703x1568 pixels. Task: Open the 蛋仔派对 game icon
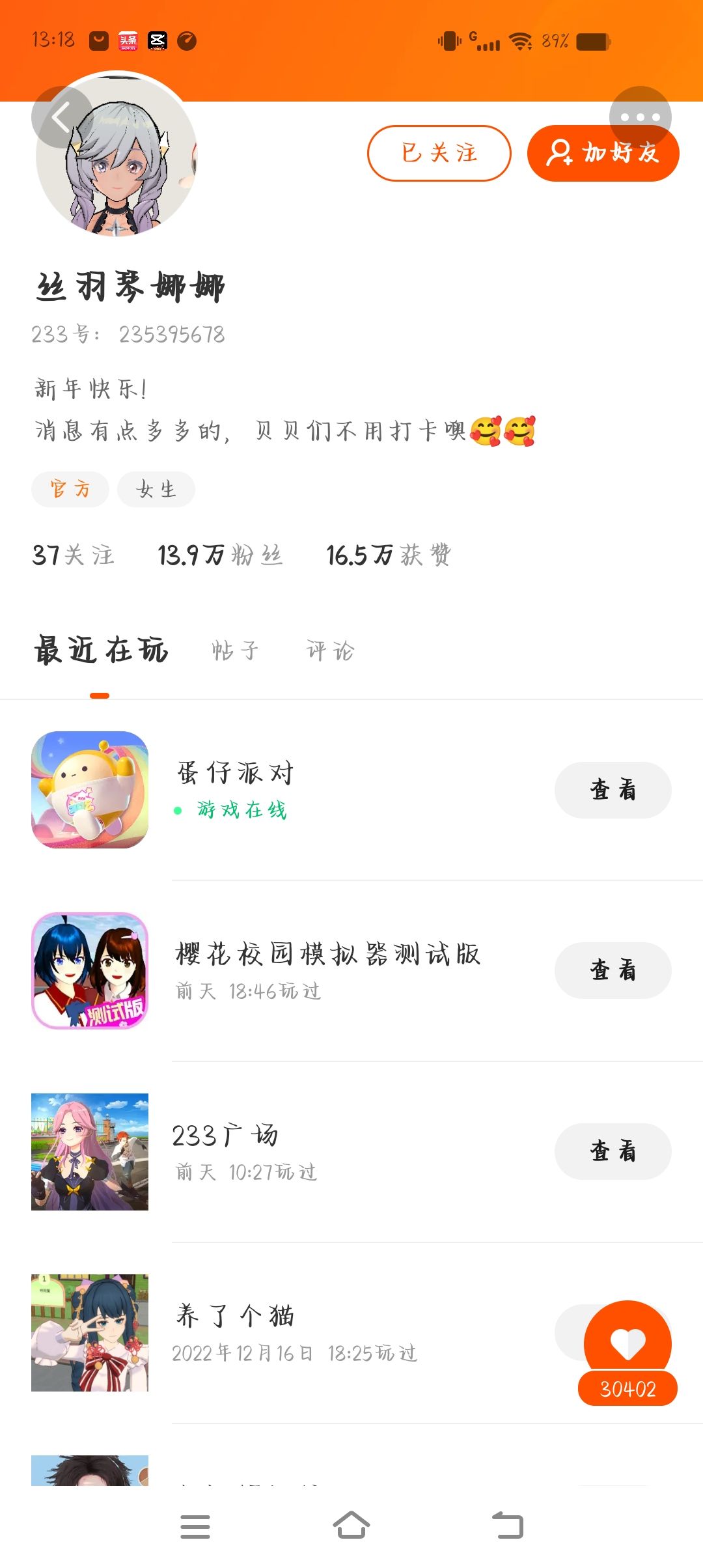90,790
